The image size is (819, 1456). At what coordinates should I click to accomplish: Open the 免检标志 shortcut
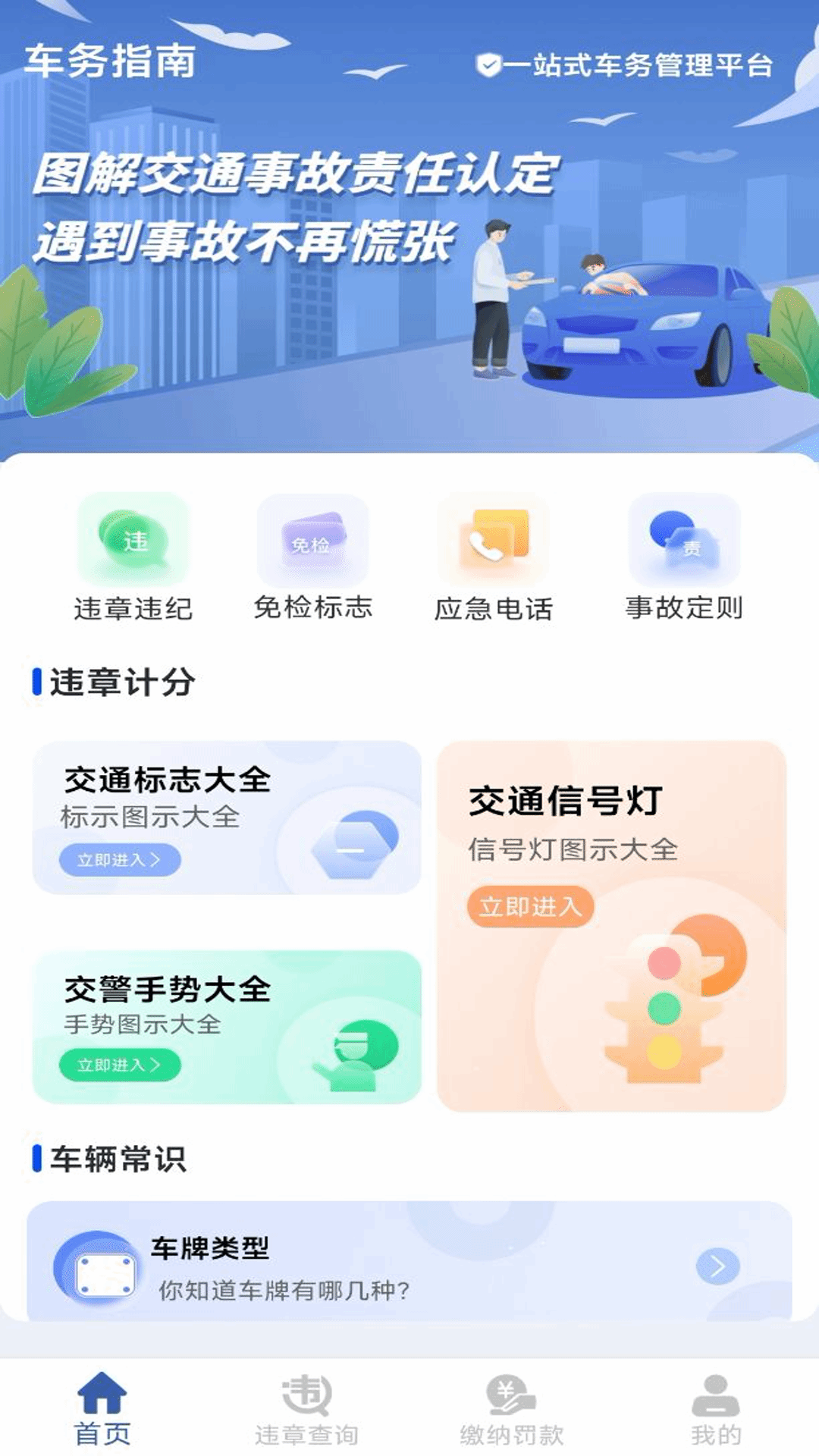point(312,557)
